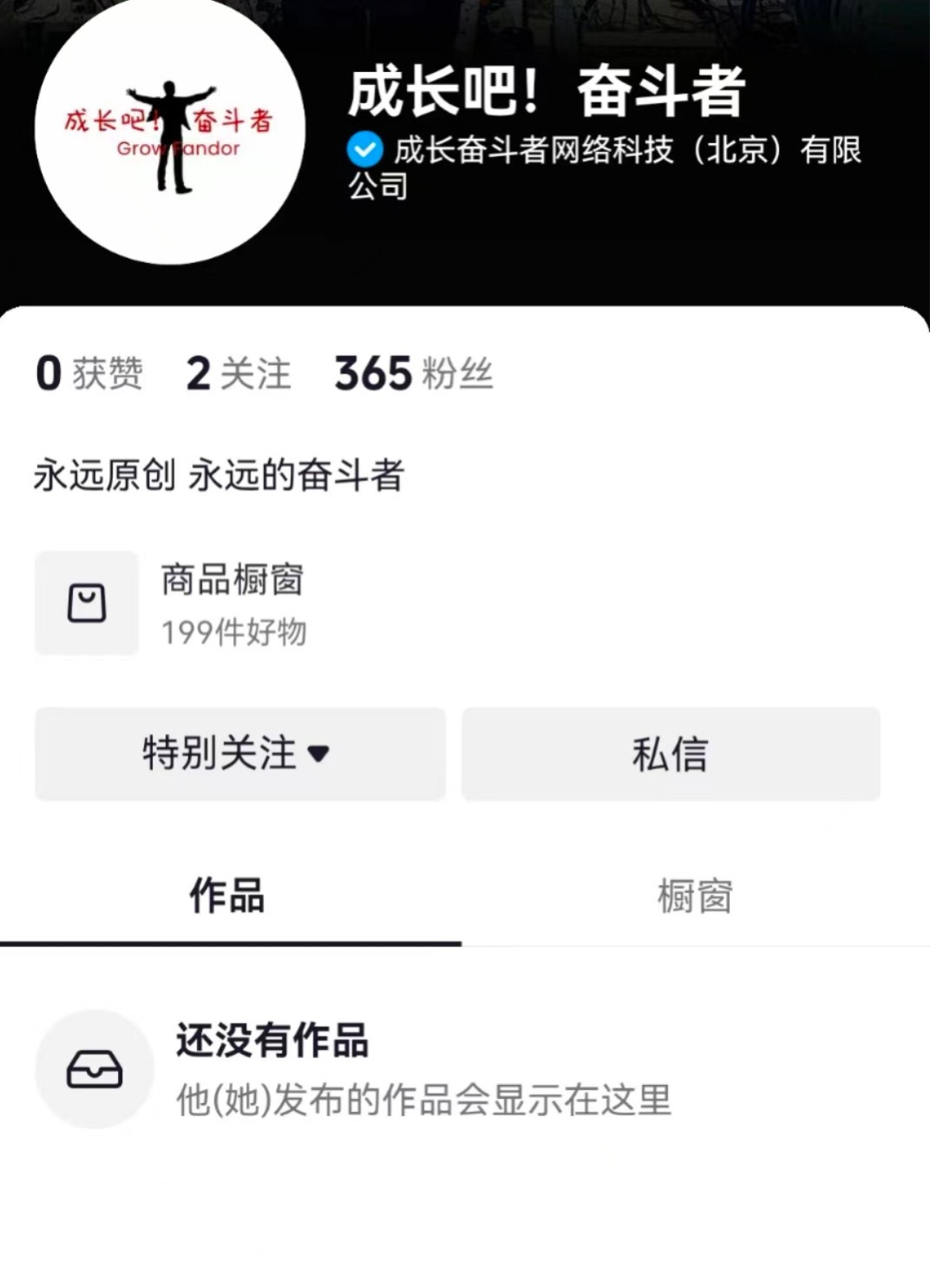The image size is (930, 1288).
Task: View the 365 粉丝 followers list
Action: (414, 374)
